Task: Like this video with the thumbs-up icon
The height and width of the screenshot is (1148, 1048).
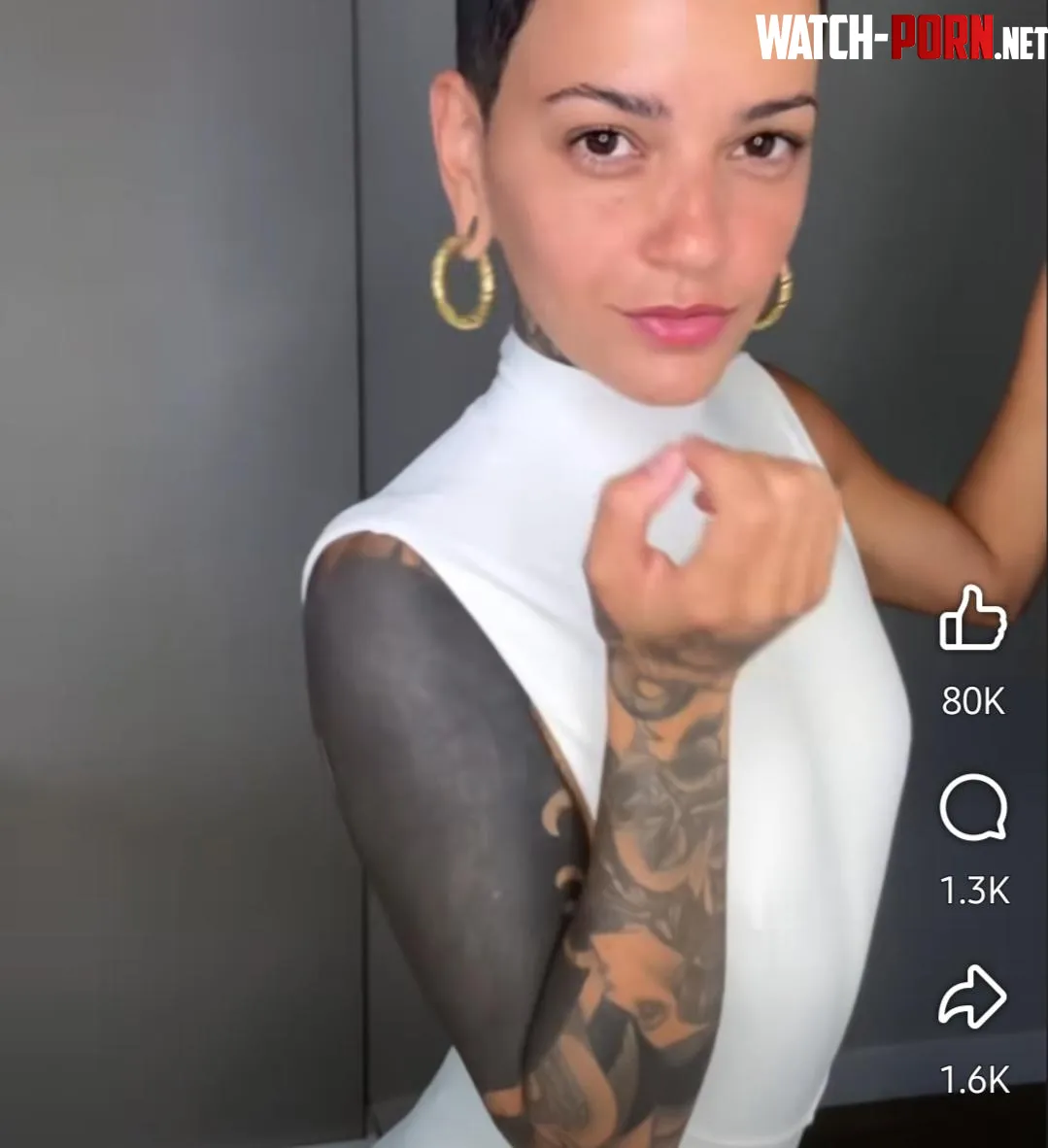Action: tap(972, 620)
